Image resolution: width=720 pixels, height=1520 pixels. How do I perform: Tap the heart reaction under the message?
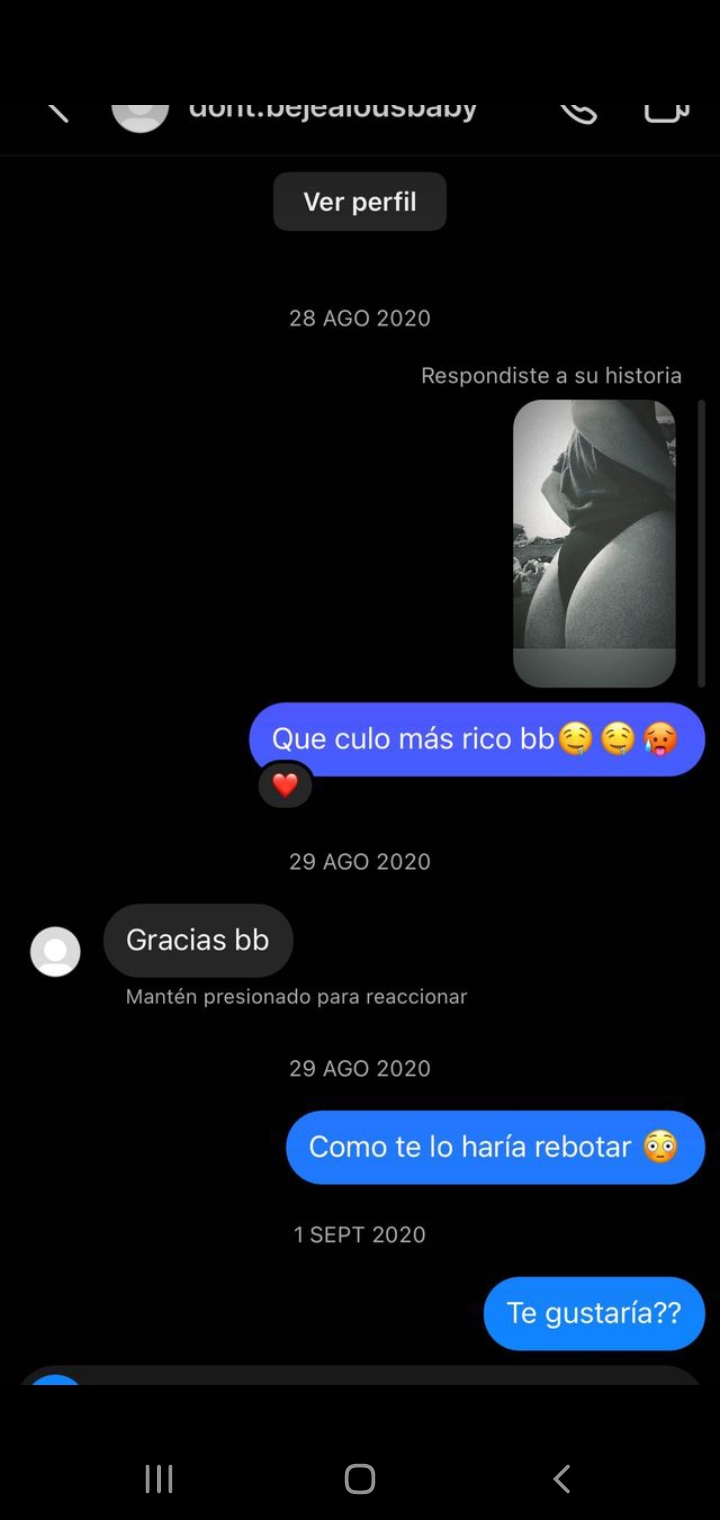[x=286, y=786]
